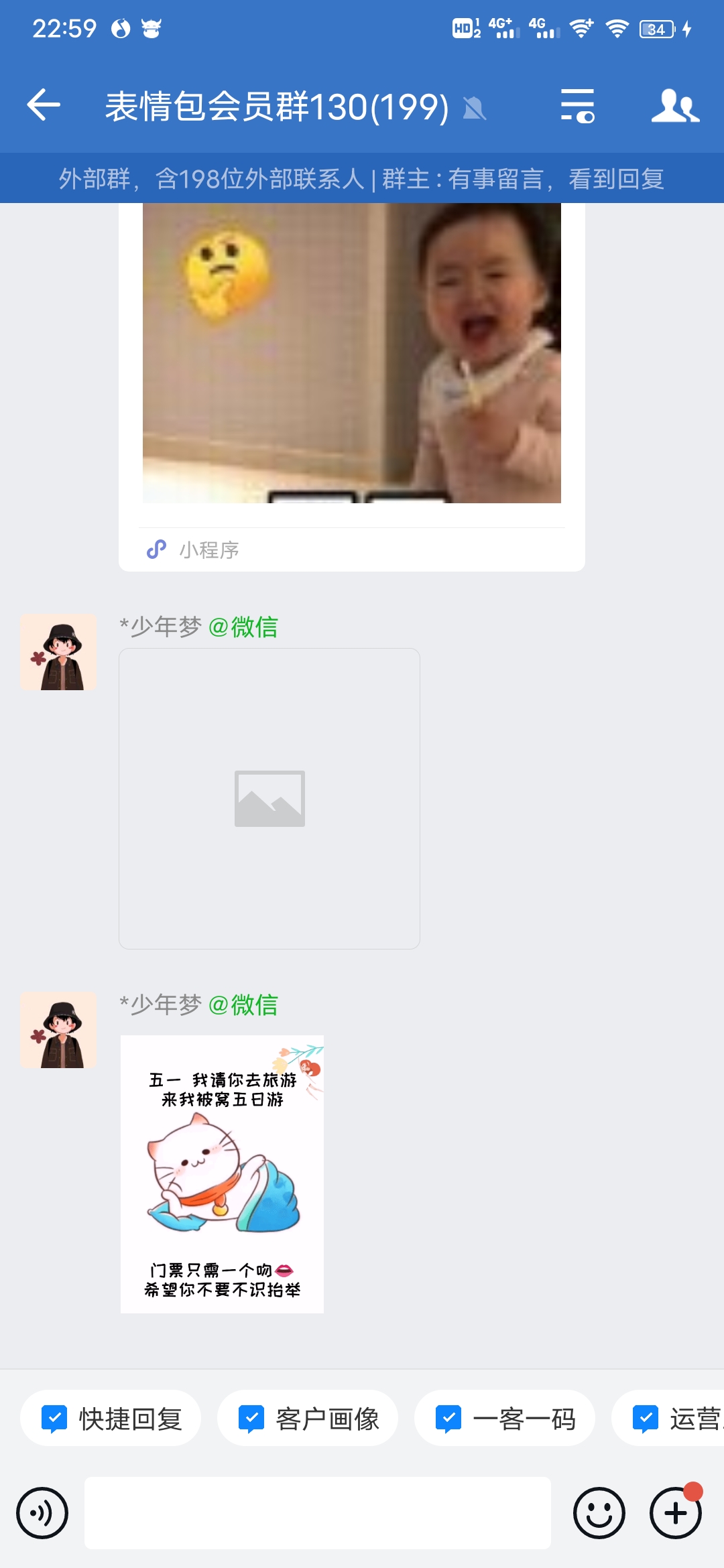Open the cat sticker image from 少年梦
Image resolution: width=724 pixels, height=1568 pixels.
click(x=222, y=1174)
